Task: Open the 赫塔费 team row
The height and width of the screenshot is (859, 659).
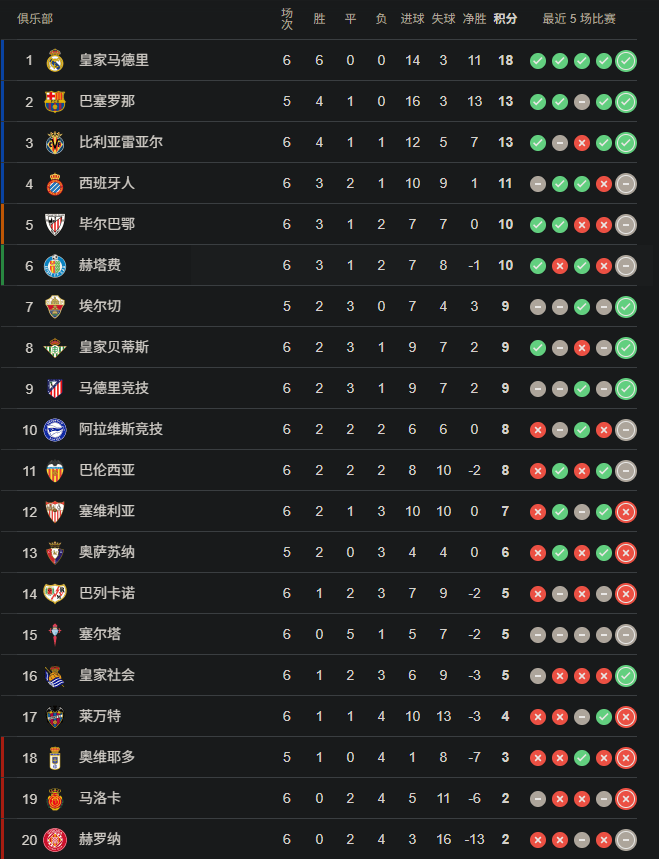Action: click(100, 265)
